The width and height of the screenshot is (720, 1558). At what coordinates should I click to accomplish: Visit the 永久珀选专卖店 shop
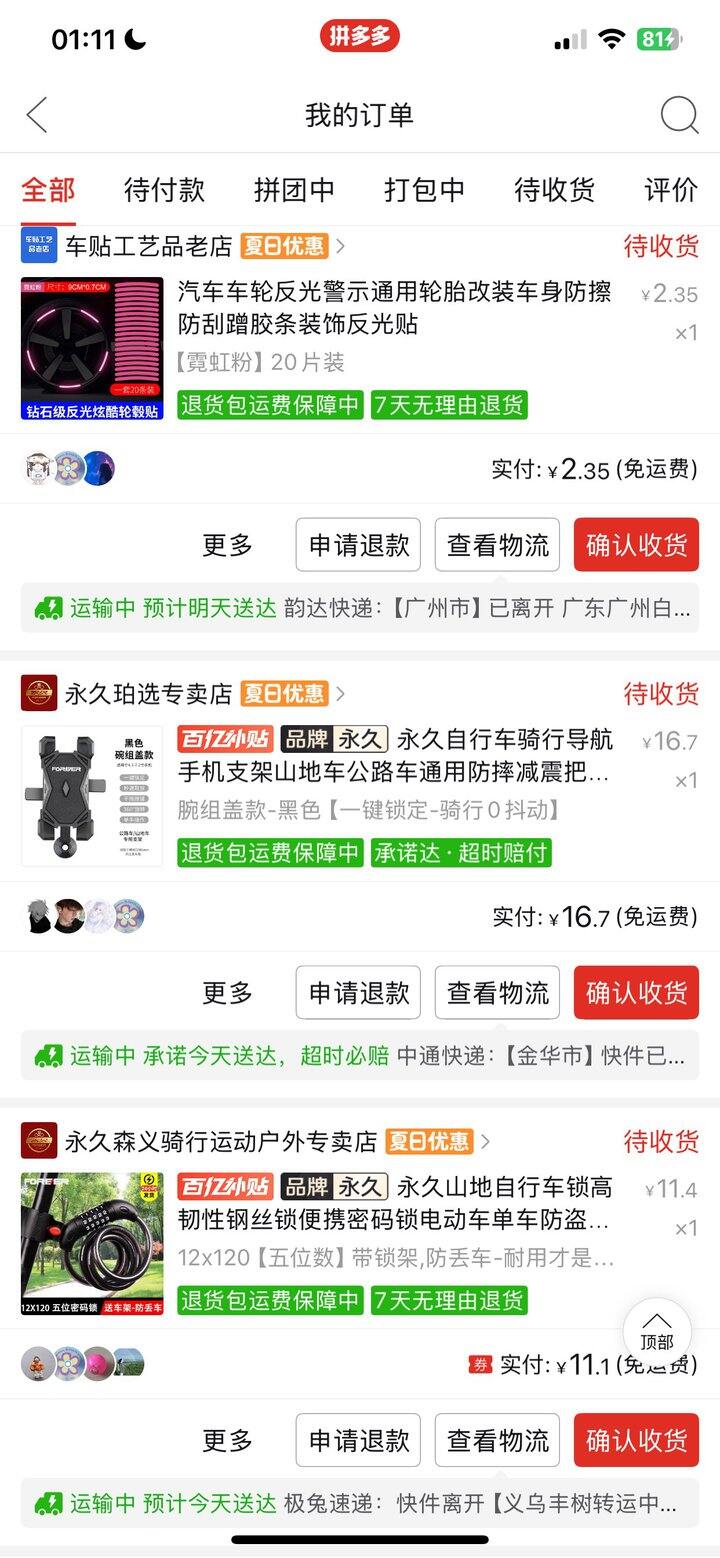click(x=148, y=693)
